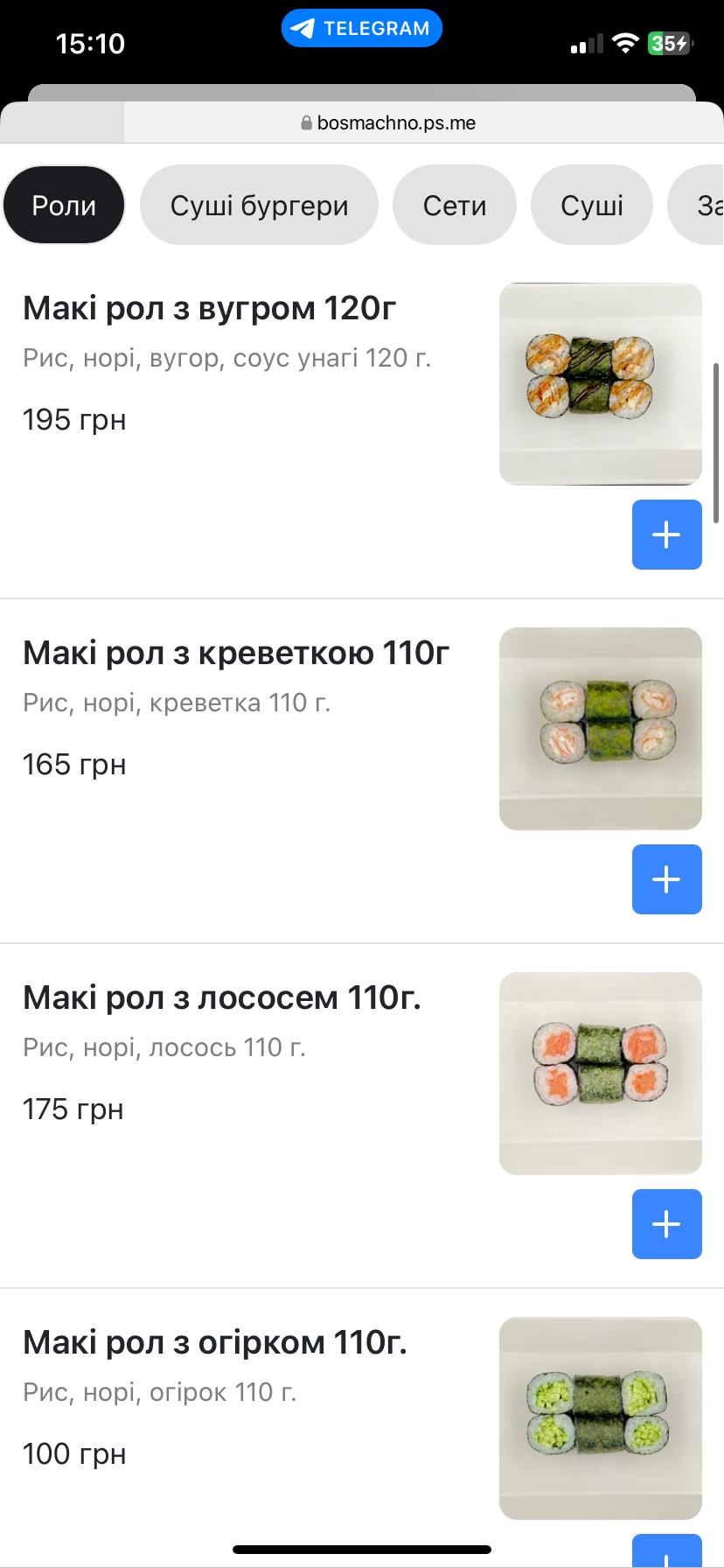This screenshot has width=724, height=1568.
Task: Add Макі рол з вугром to cart
Action: (666, 535)
